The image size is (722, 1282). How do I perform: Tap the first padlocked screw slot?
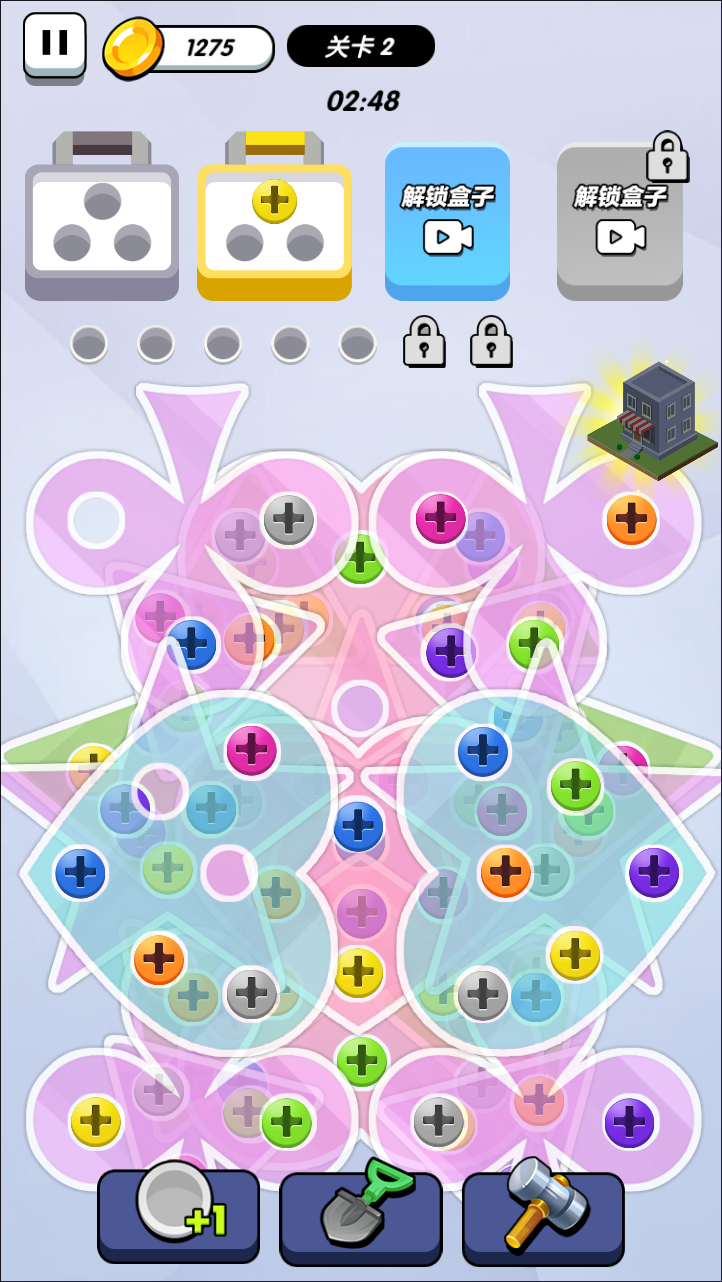pos(424,341)
